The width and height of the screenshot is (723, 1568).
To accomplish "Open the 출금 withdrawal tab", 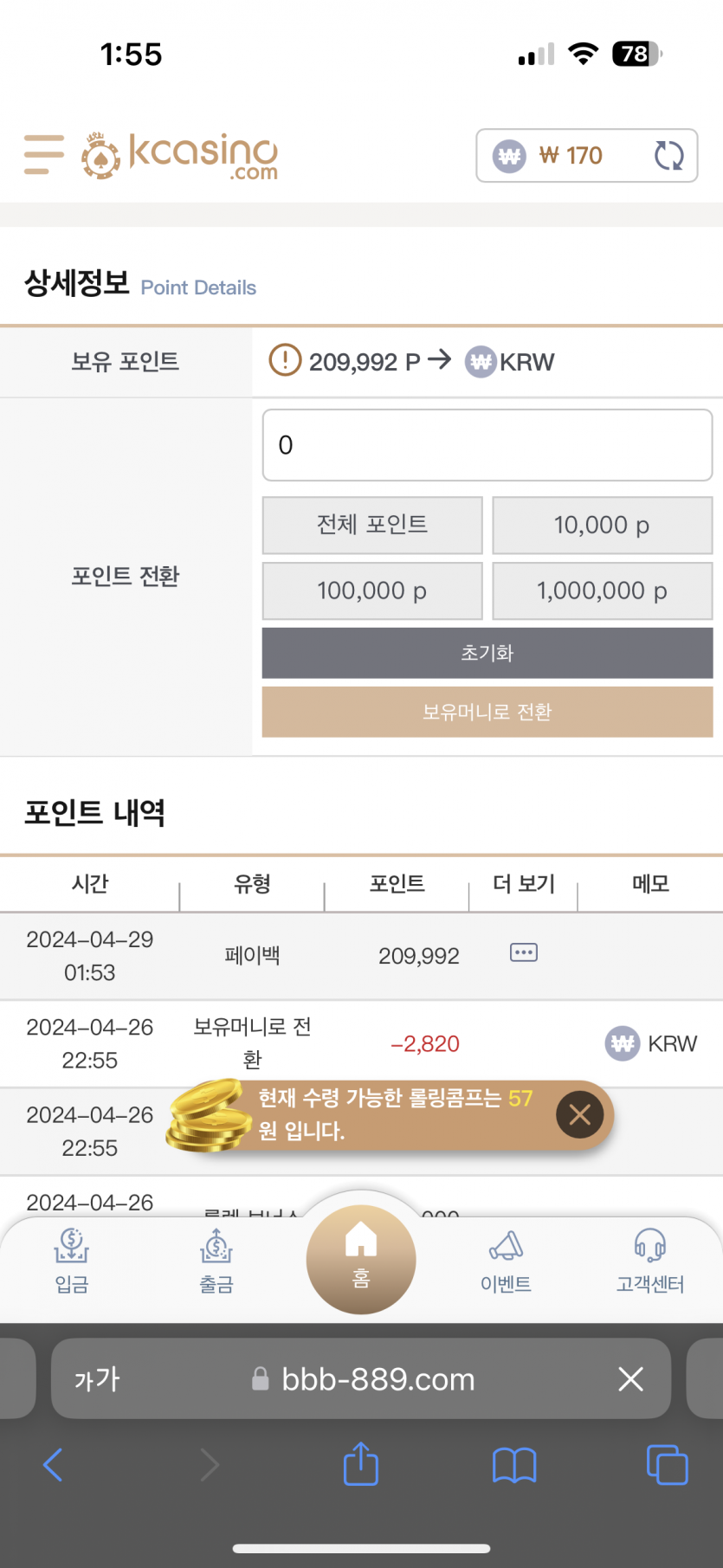I will (x=216, y=1261).
